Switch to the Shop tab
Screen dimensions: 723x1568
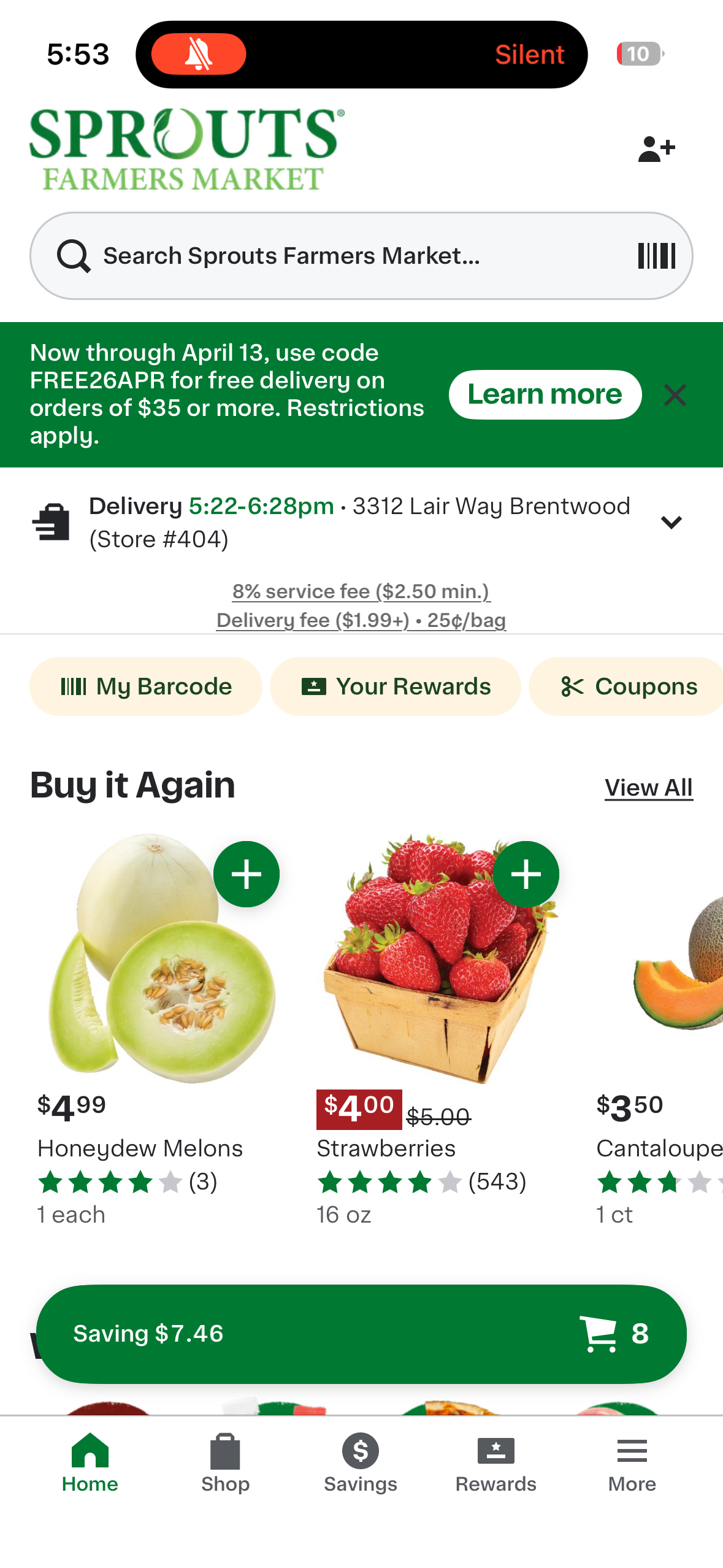click(x=225, y=1464)
